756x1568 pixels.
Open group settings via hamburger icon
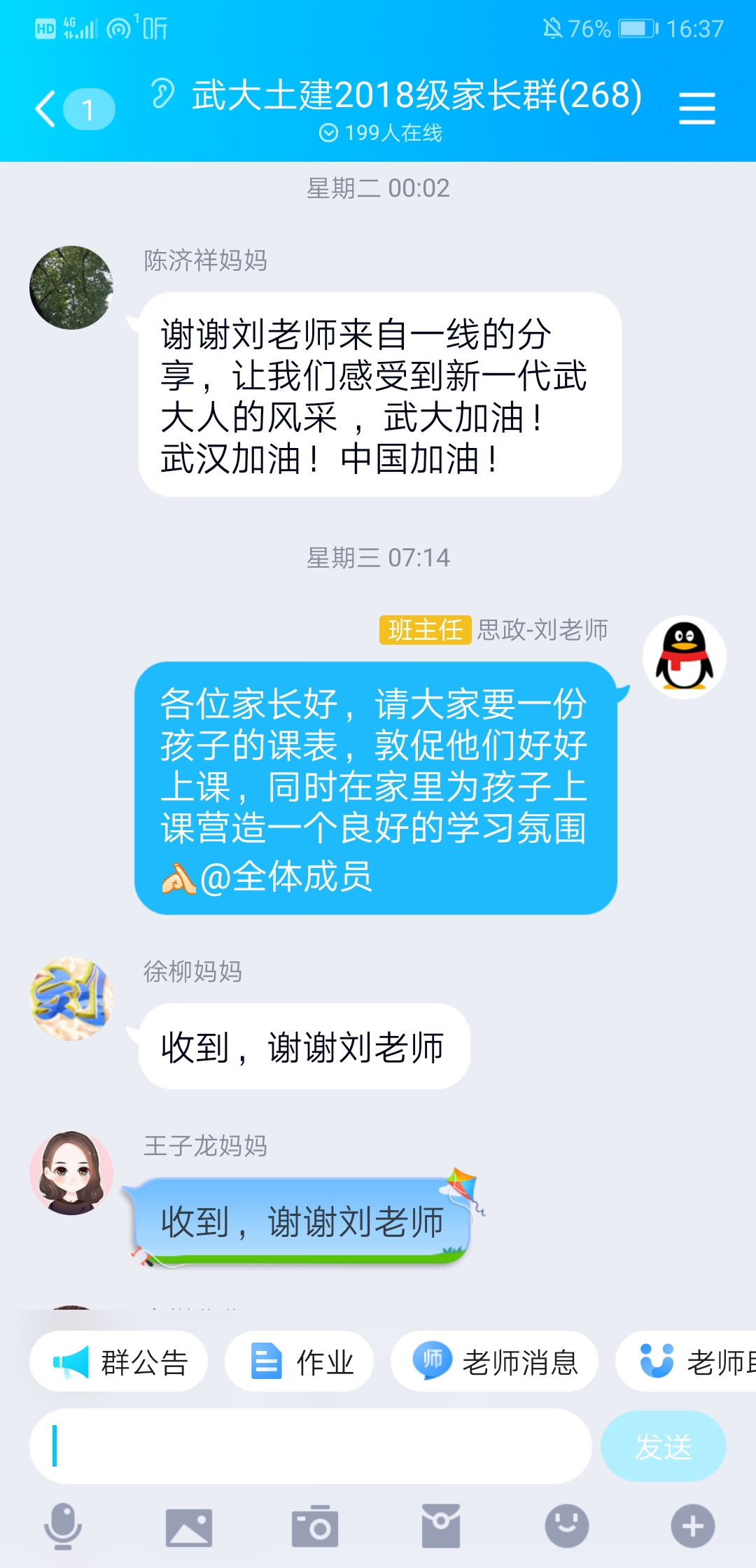pos(697,108)
